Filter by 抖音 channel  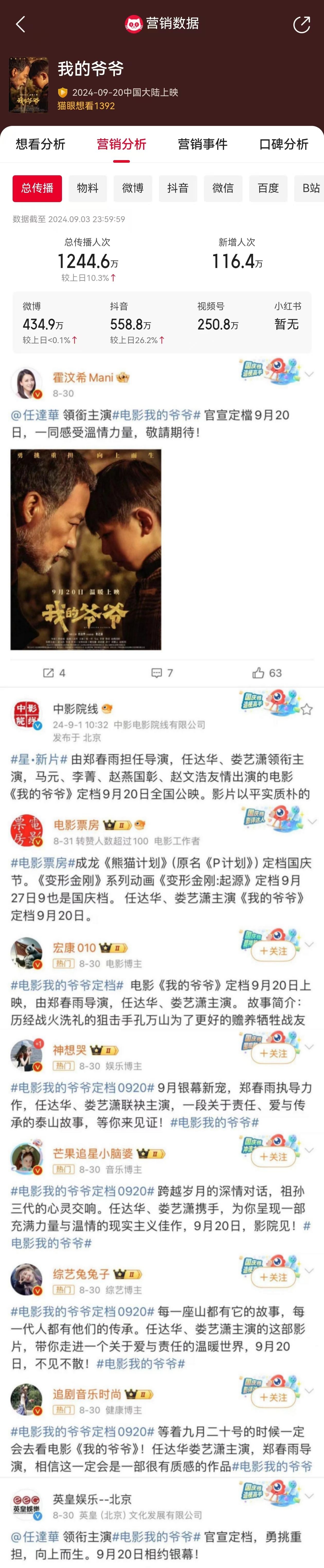[177, 189]
